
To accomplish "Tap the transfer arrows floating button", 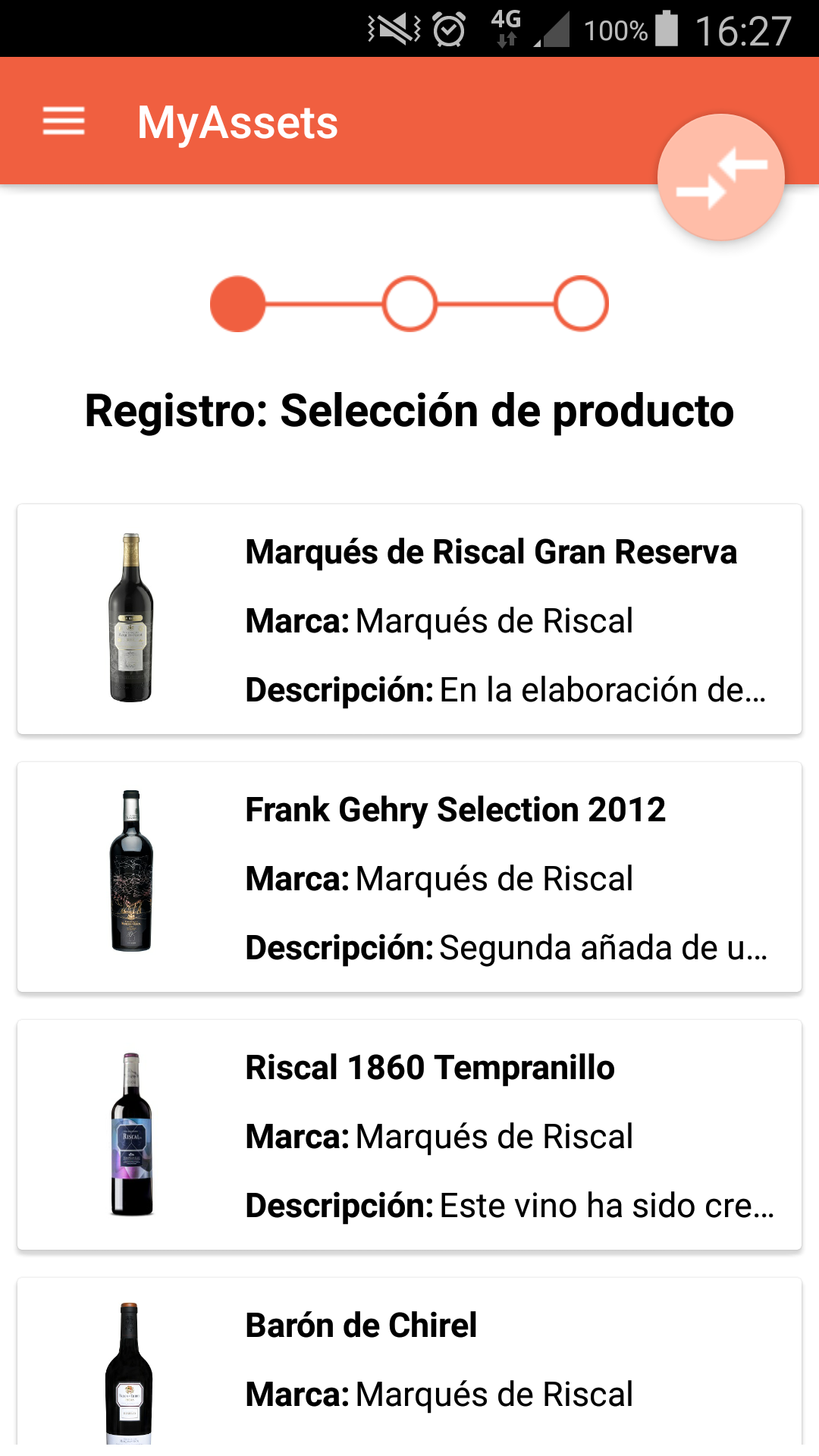I will click(720, 177).
